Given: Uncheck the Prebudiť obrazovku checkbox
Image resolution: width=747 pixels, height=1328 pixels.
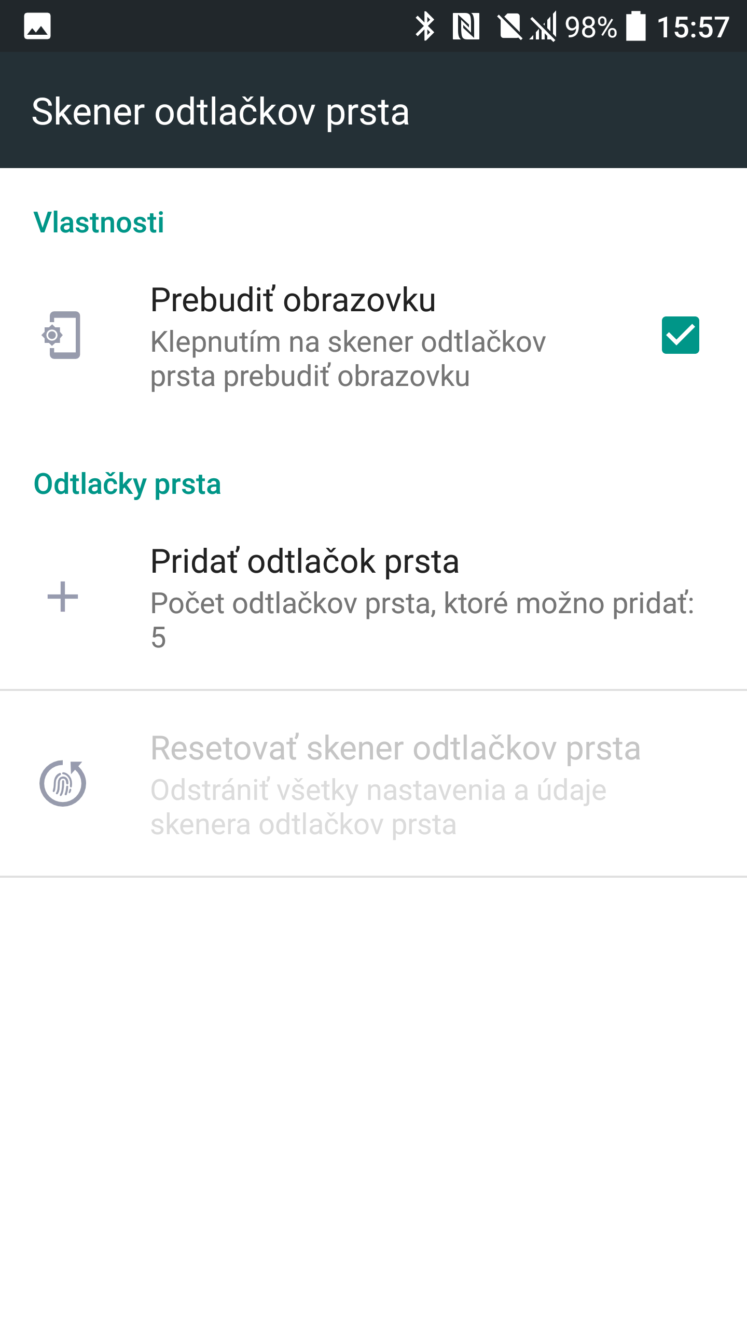Looking at the screenshot, I should [680, 335].
